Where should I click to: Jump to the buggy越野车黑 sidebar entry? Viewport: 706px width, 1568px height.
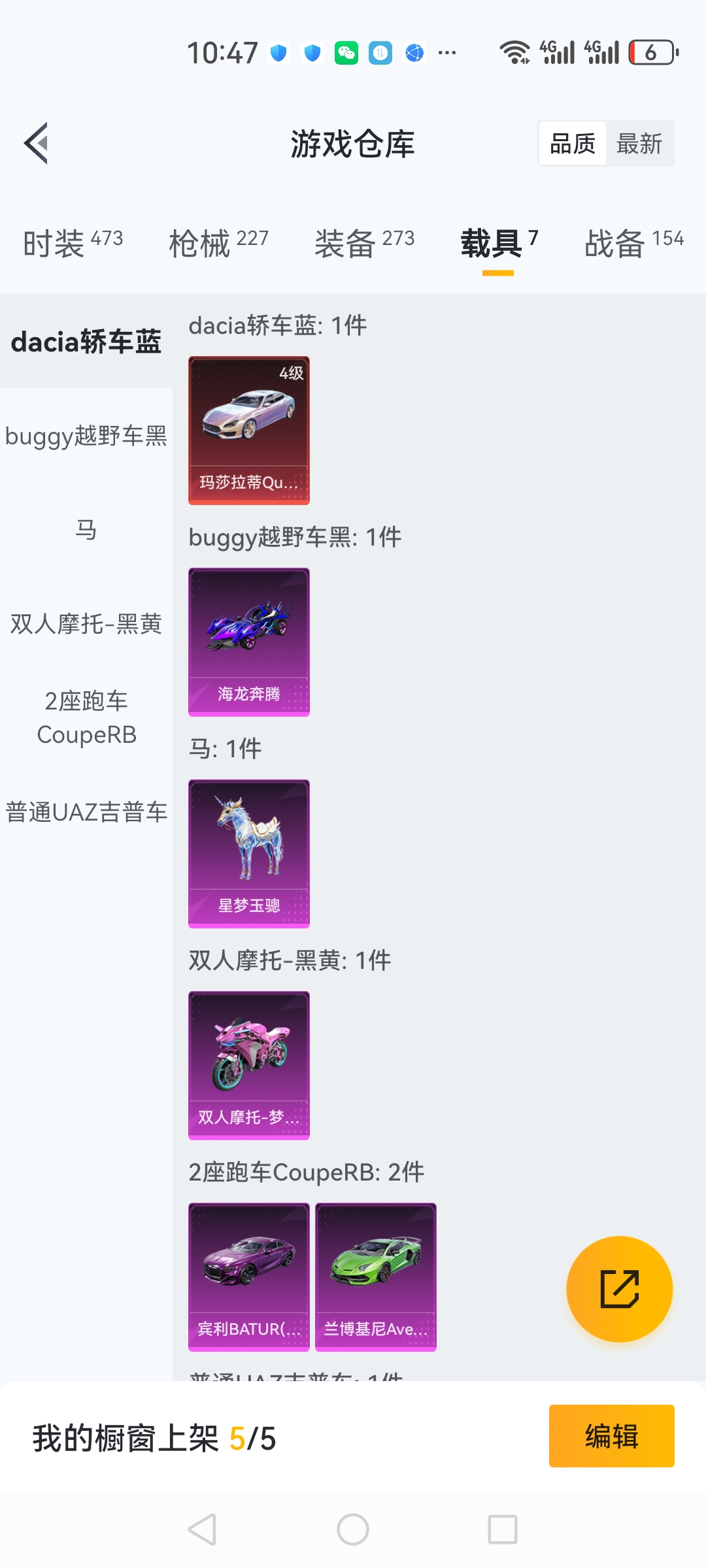coord(86,436)
